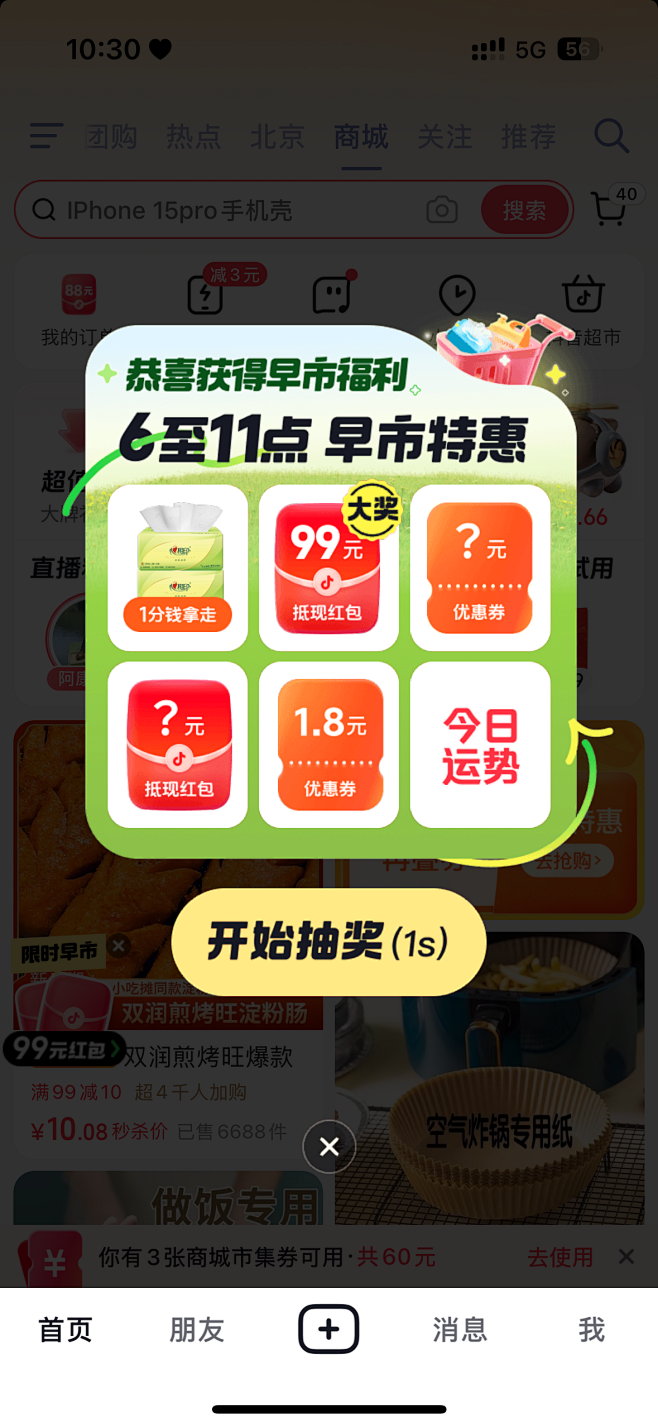The image size is (658, 1427).
Task: Select the 关注 top tab
Action: [444, 136]
